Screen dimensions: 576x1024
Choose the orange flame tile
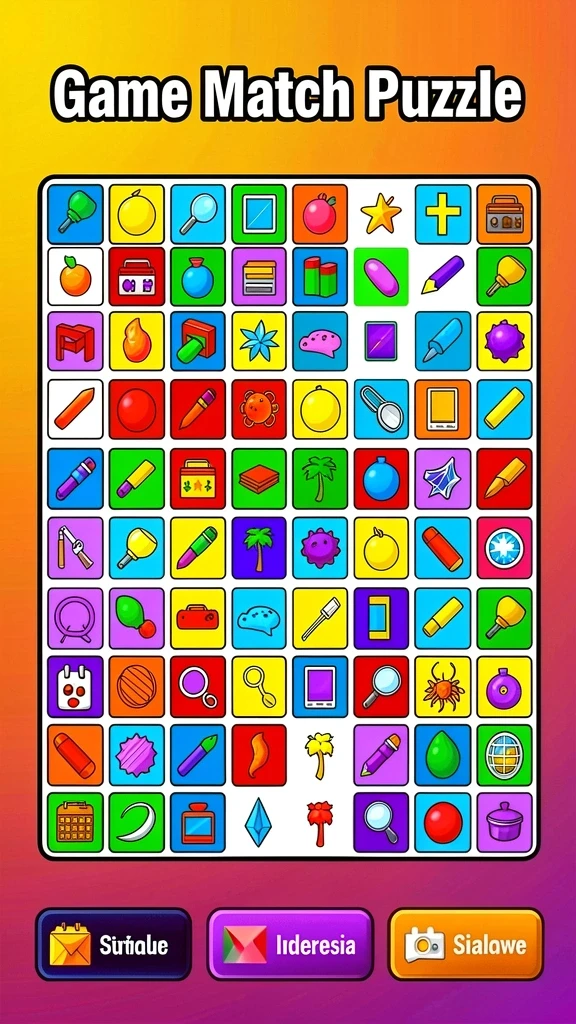pos(136,342)
